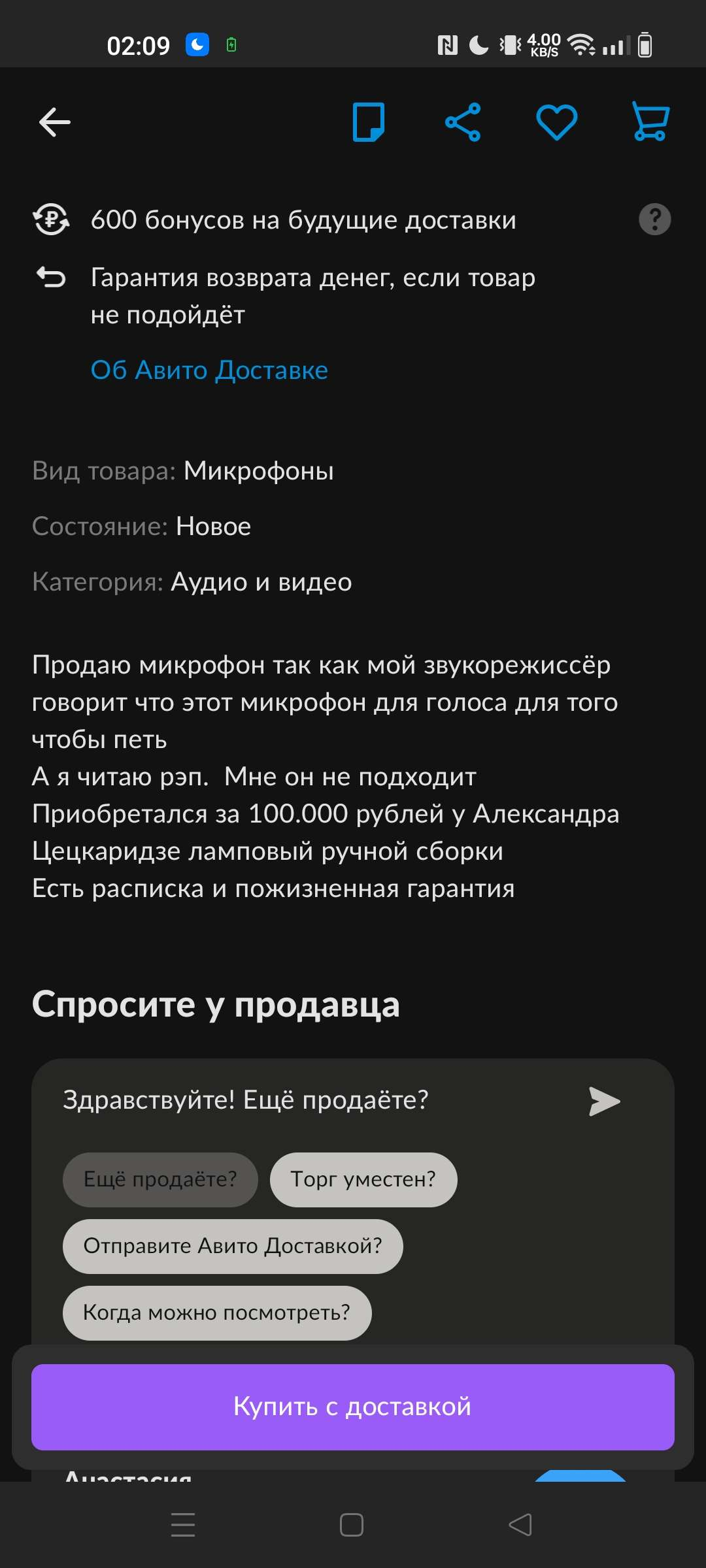The image size is (706, 1568).
Task: Open the shopping cart
Action: click(650, 122)
